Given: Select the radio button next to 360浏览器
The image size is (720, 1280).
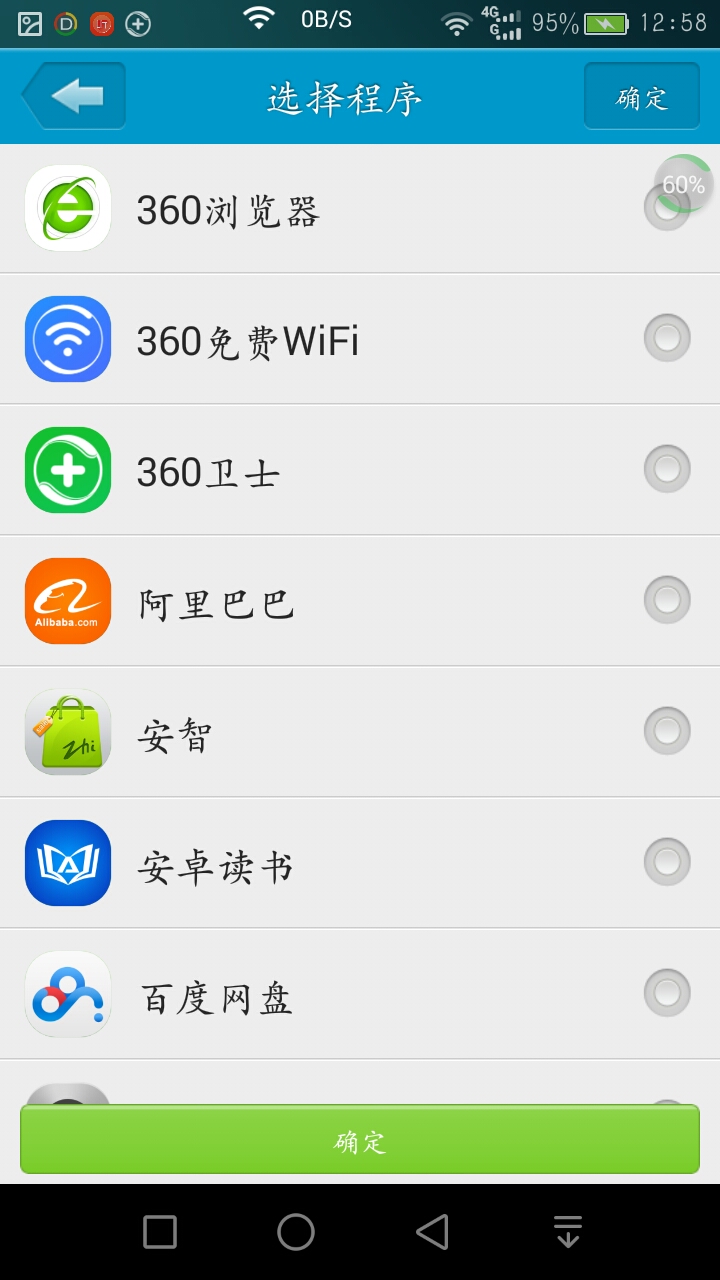Looking at the screenshot, I should click(666, 206).
